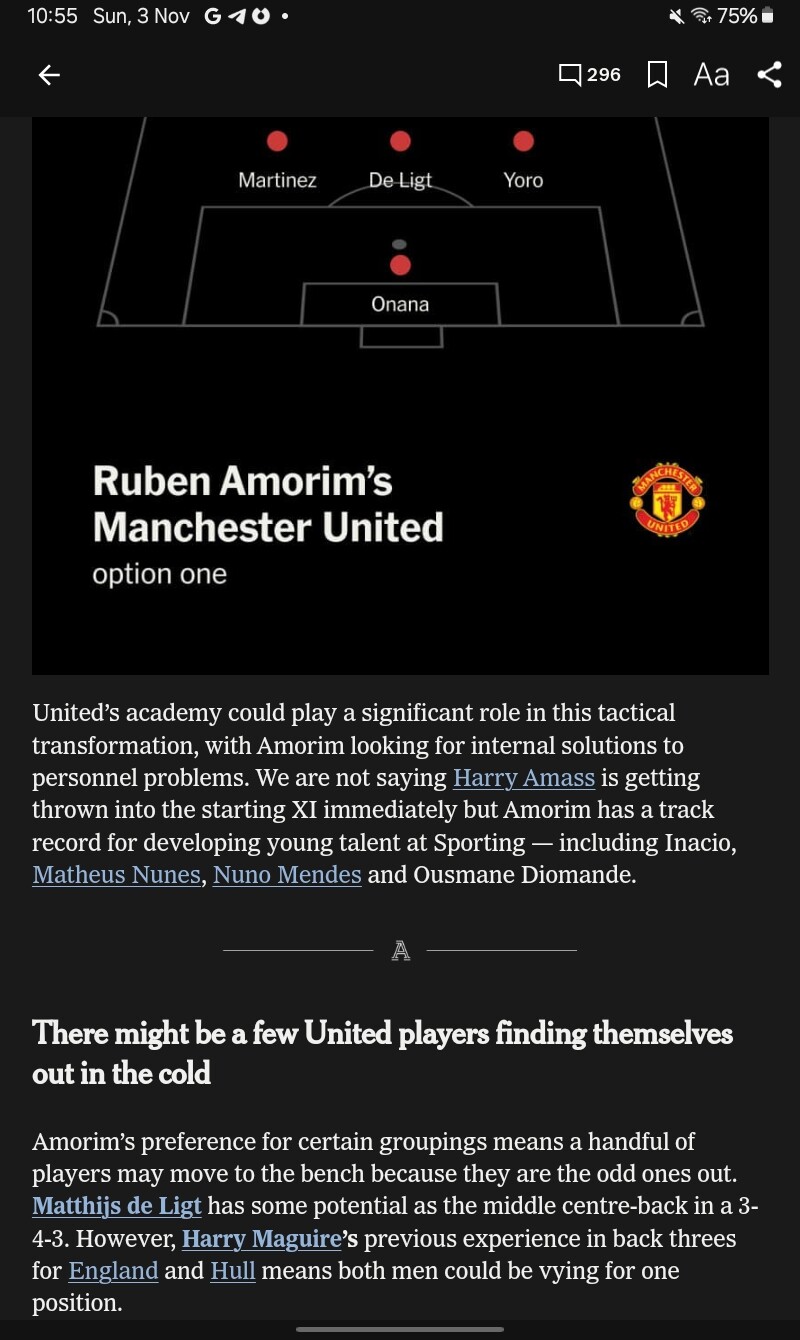The image size is (800, 1340).
Task: Open the 296 comments
Action: (589, 75)
